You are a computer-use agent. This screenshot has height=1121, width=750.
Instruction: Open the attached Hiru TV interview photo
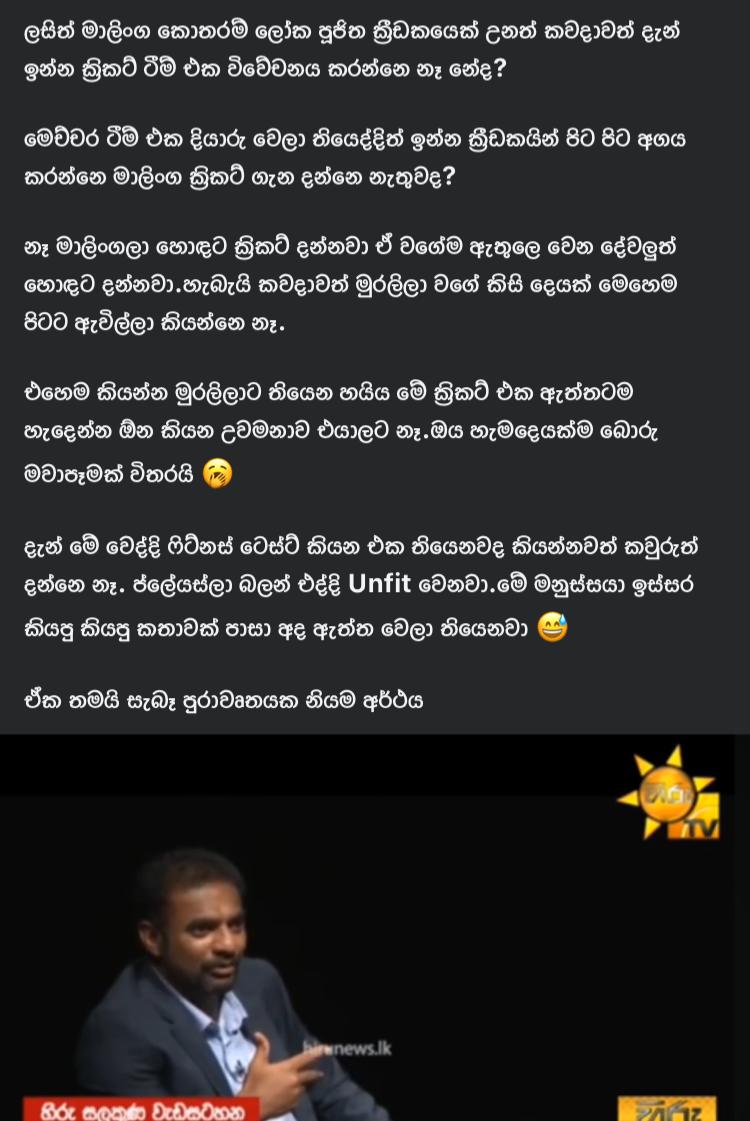pyautogui.click(x=374, y=928)
